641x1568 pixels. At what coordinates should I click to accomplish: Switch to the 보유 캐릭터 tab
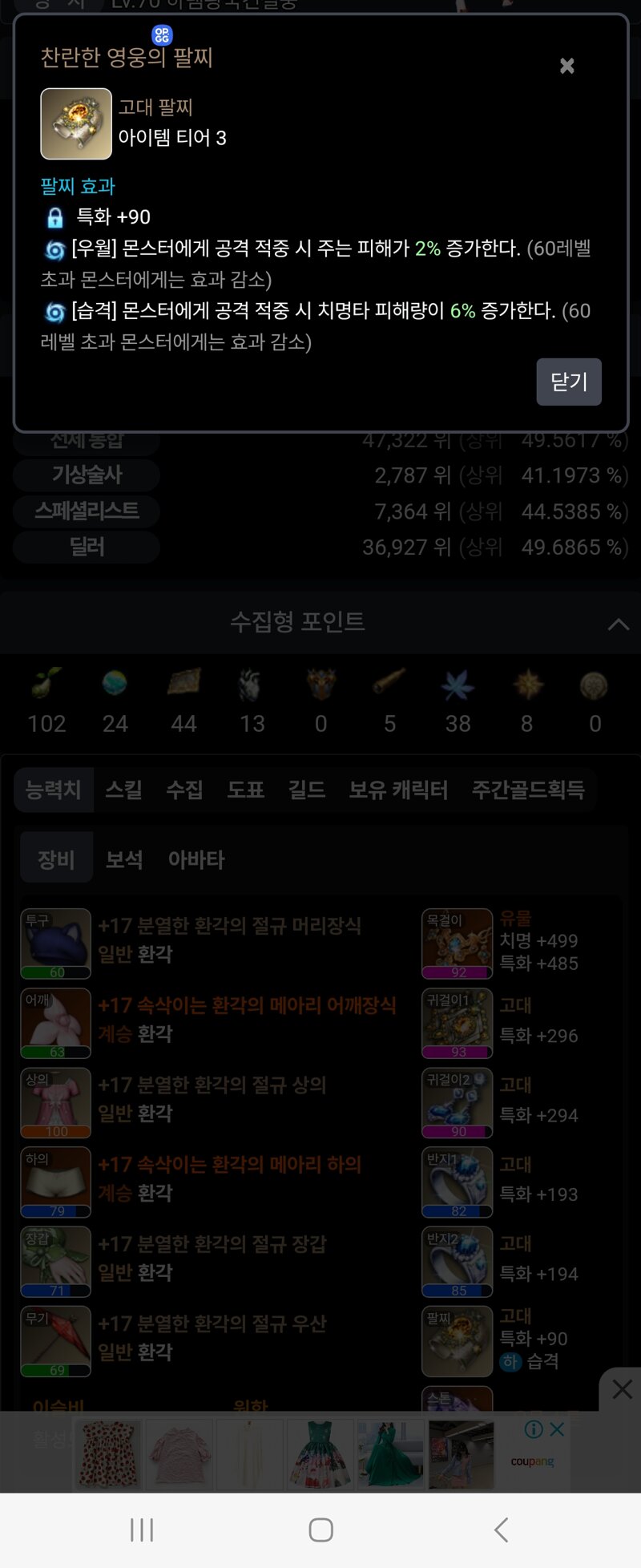398,790
